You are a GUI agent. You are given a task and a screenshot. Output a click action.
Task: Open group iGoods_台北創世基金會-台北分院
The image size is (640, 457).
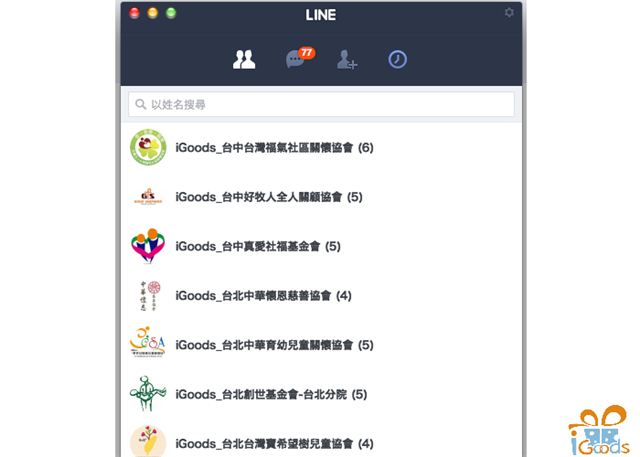click(x=270, y=394)
